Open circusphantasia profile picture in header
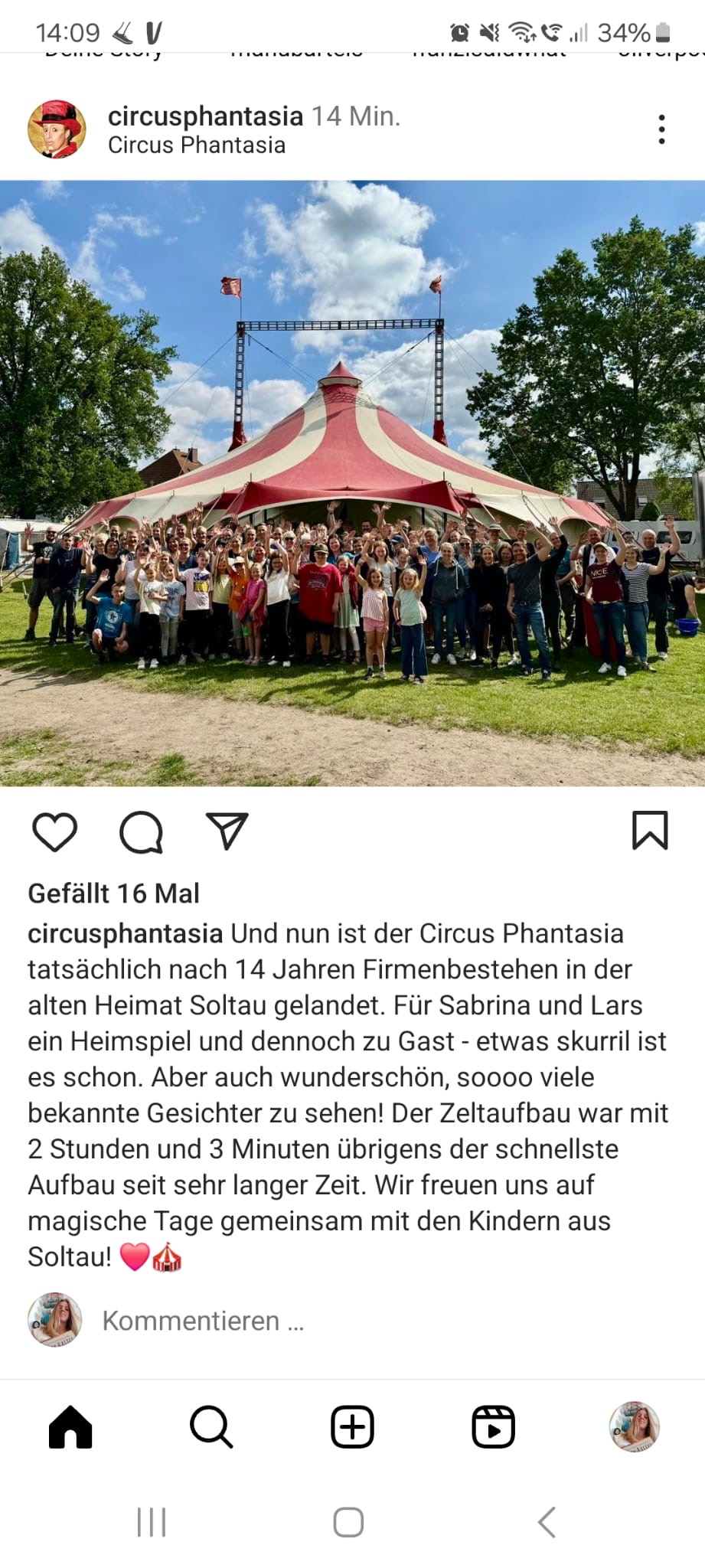 pos(57,129)
